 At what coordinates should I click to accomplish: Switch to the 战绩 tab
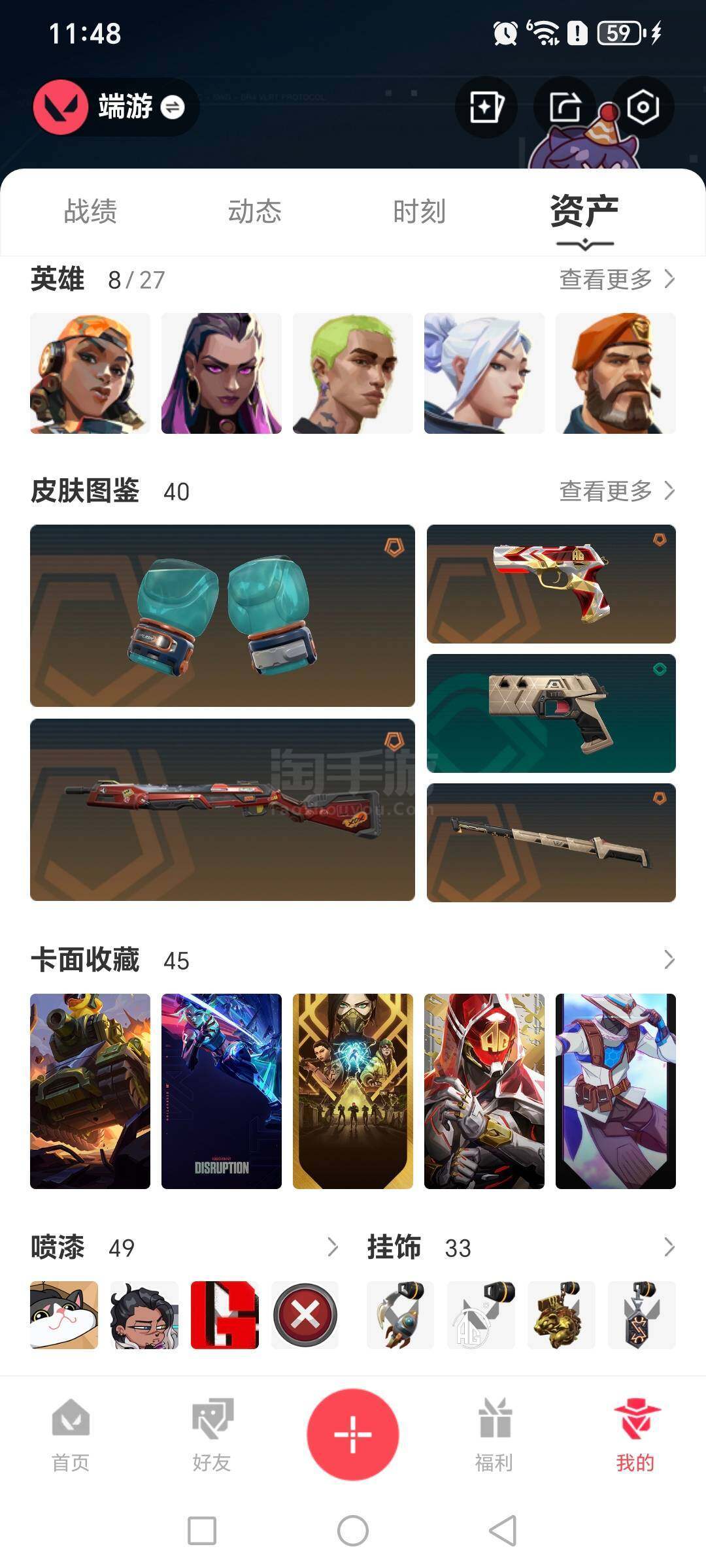(90, 211)
